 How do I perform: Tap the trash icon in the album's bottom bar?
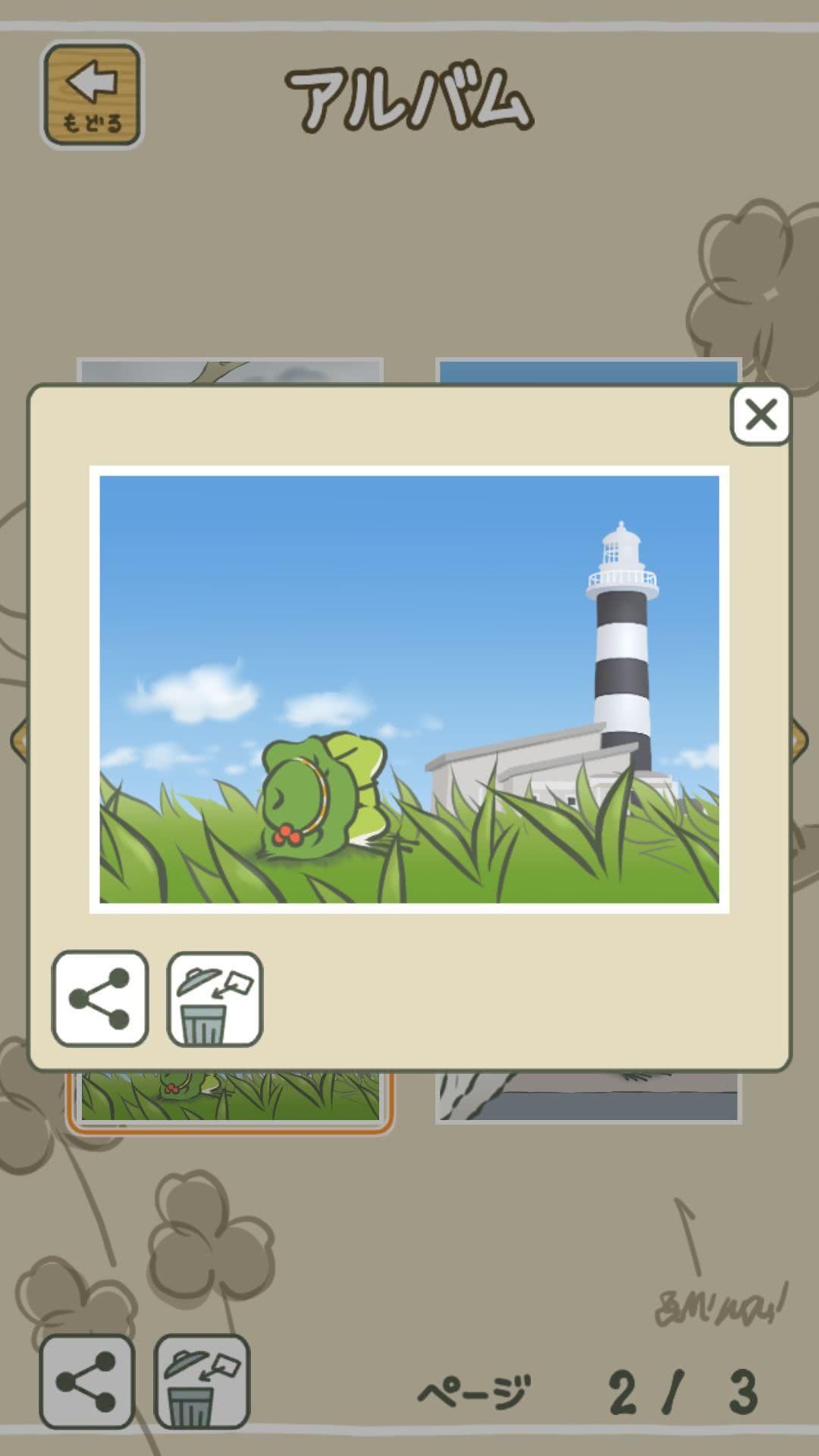pos(202,1382)
